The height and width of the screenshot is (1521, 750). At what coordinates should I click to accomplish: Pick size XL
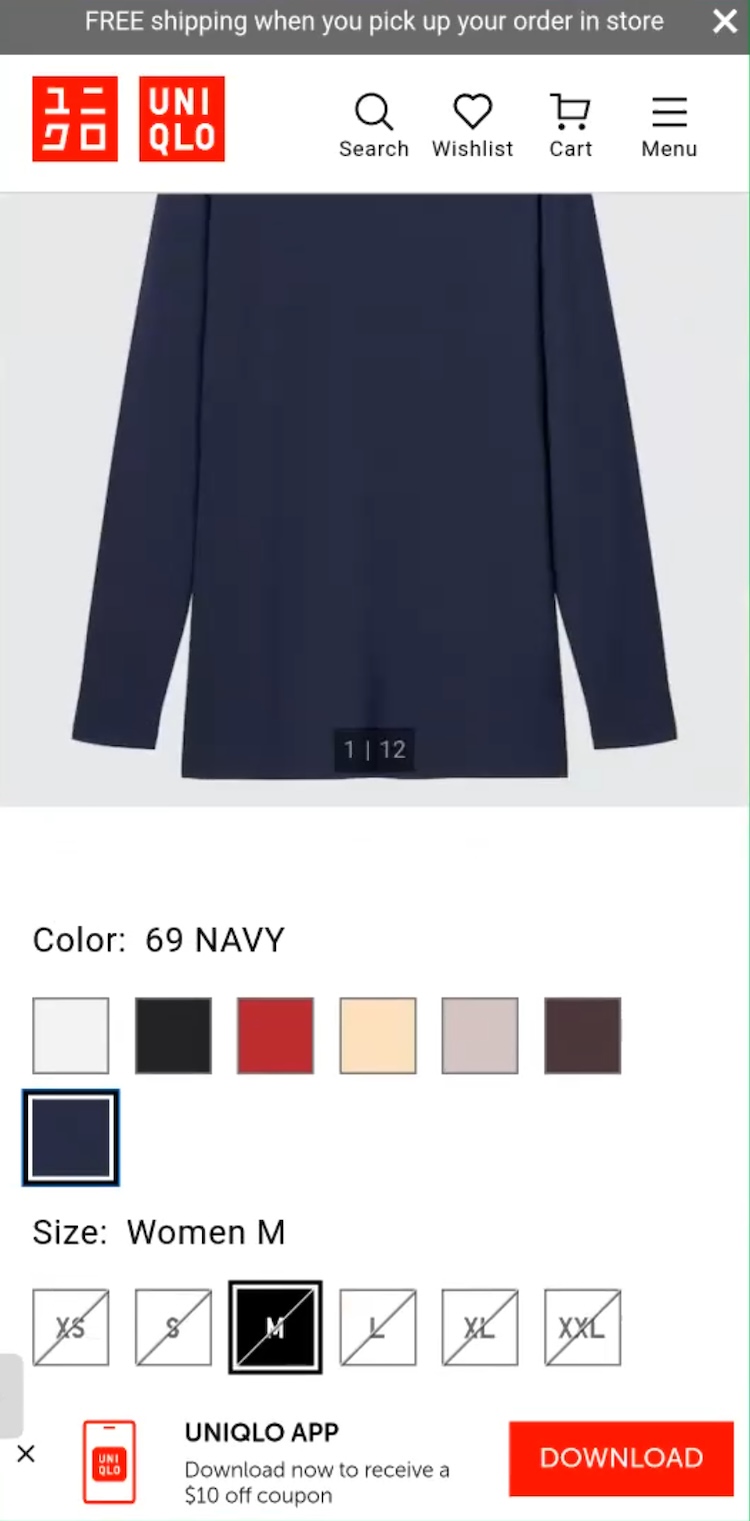(480, 1327)
